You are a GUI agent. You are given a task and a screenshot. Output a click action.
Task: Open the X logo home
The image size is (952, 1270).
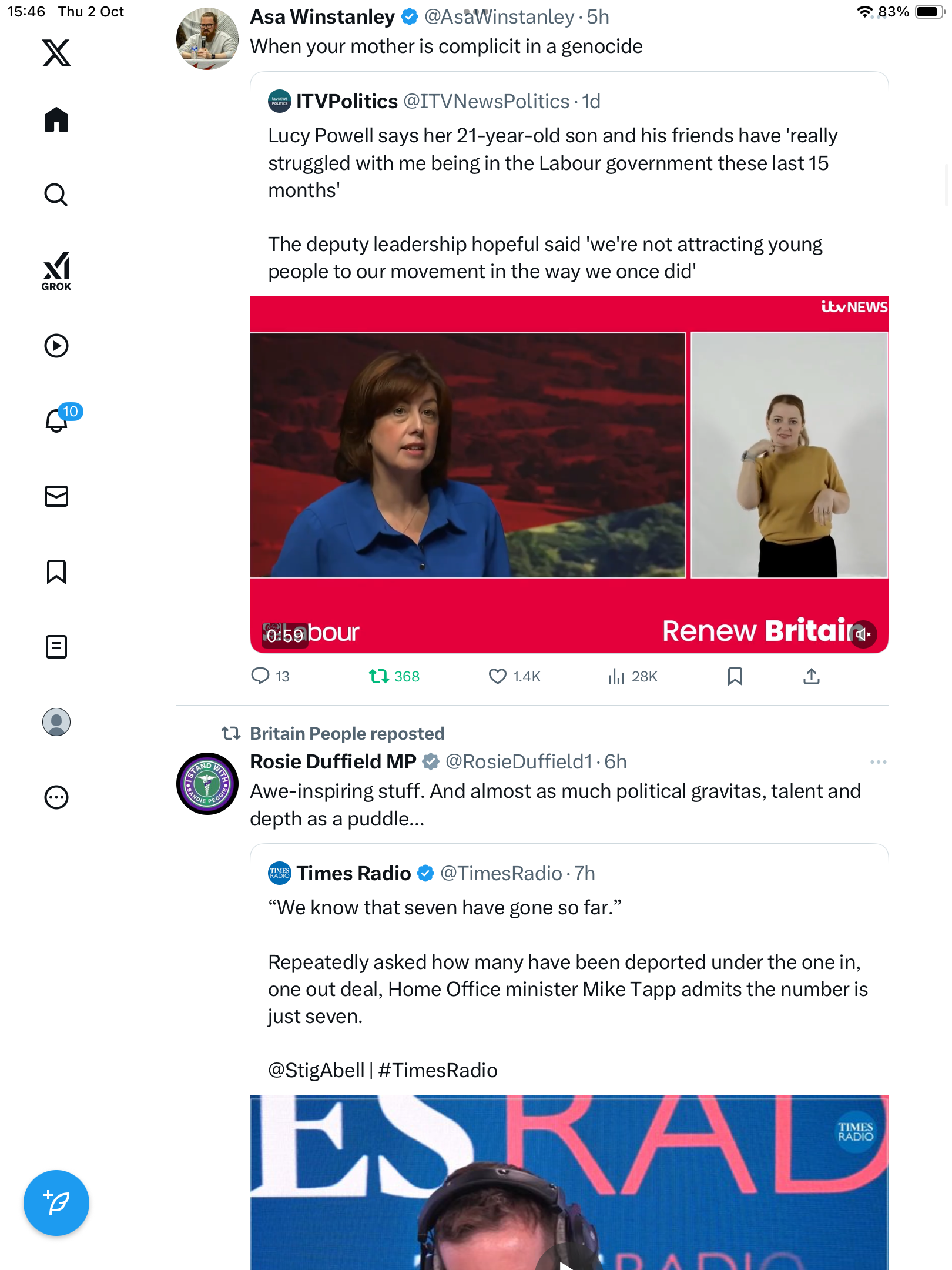tap(56, 53)
